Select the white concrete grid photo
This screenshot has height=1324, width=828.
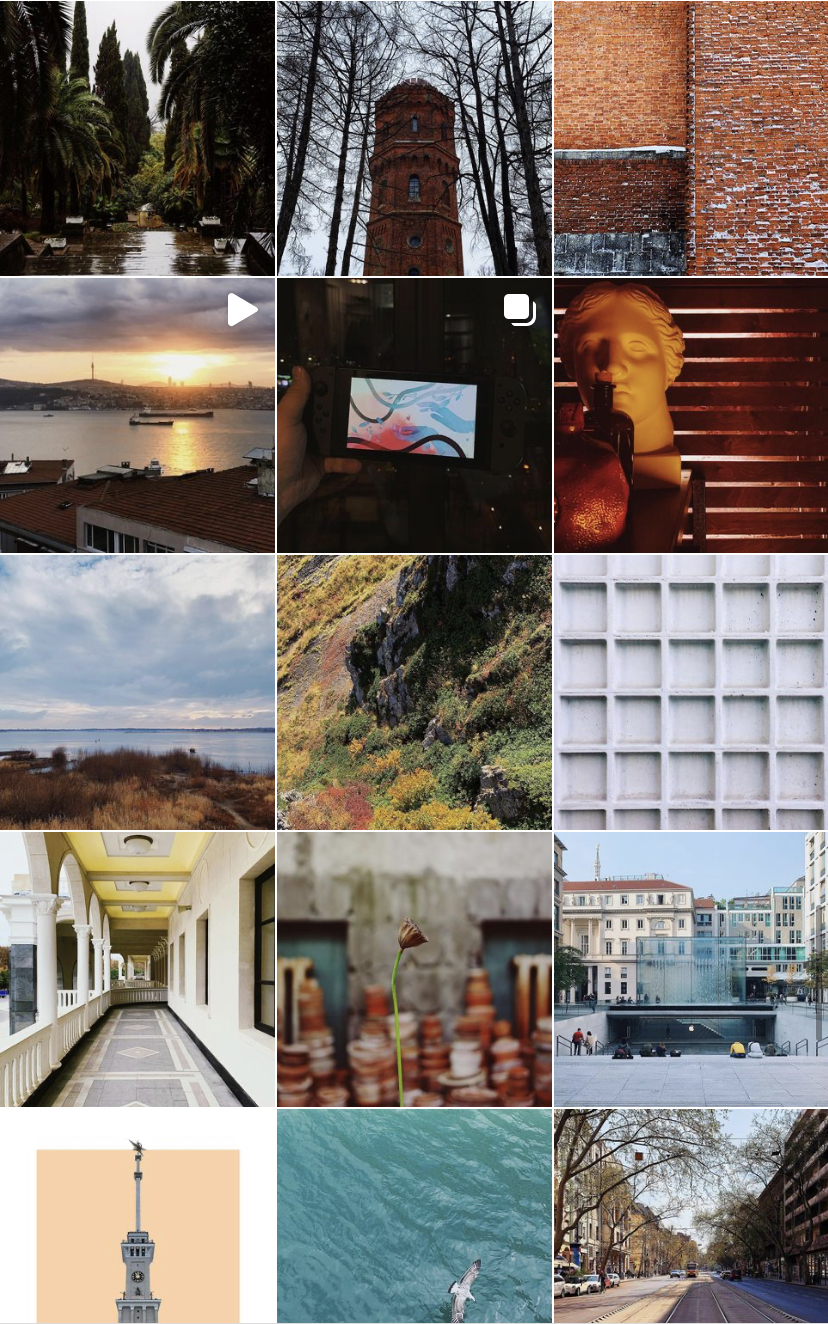click(x=691, y=692)
